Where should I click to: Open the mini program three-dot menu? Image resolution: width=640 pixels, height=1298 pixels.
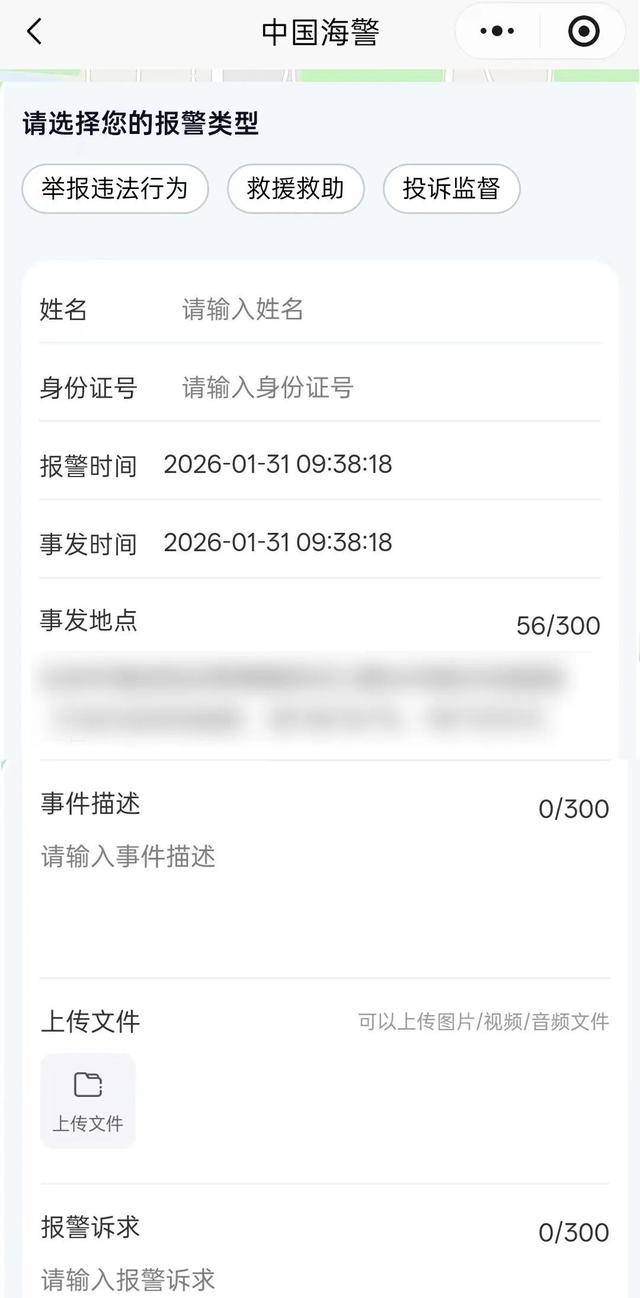[497, 32]
